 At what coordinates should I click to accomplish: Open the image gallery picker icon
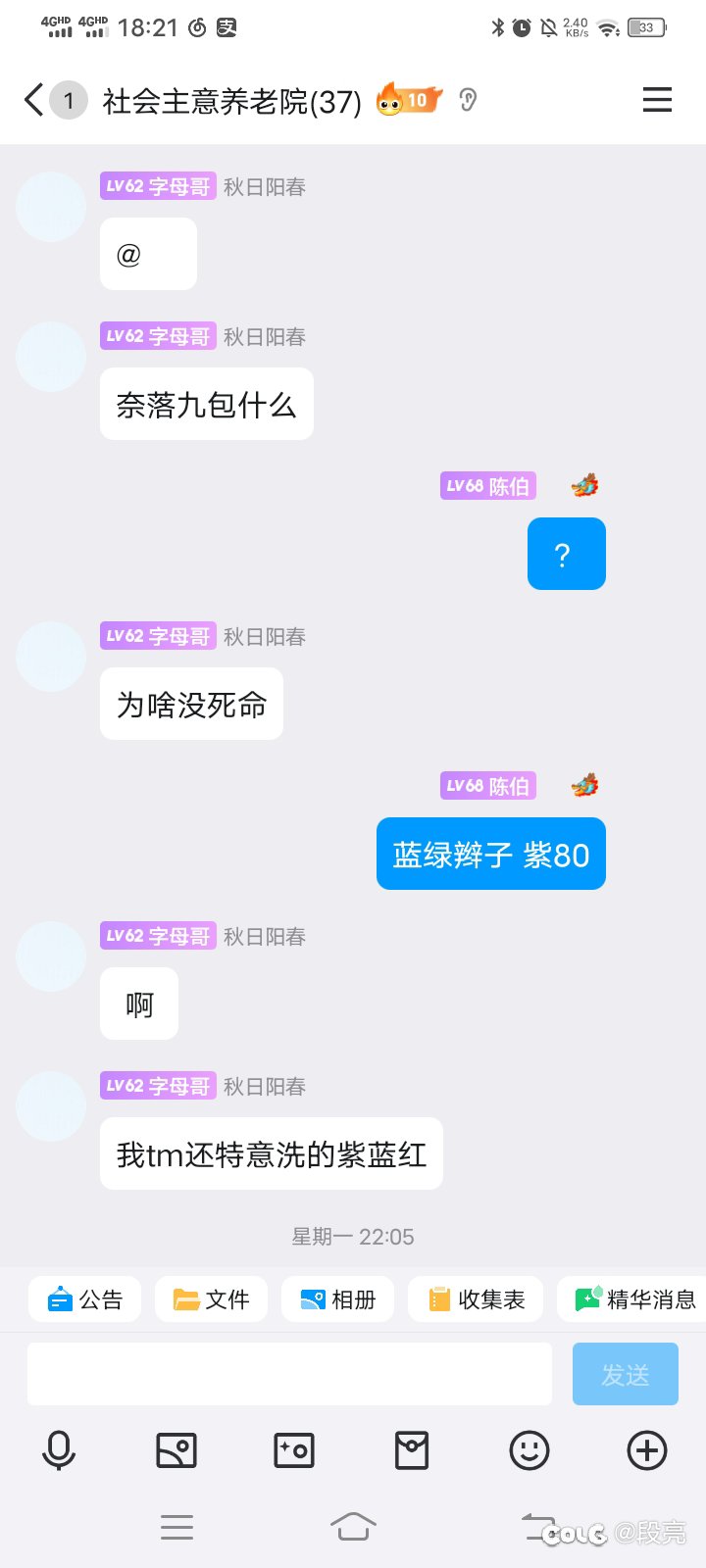coord(176,1450)
